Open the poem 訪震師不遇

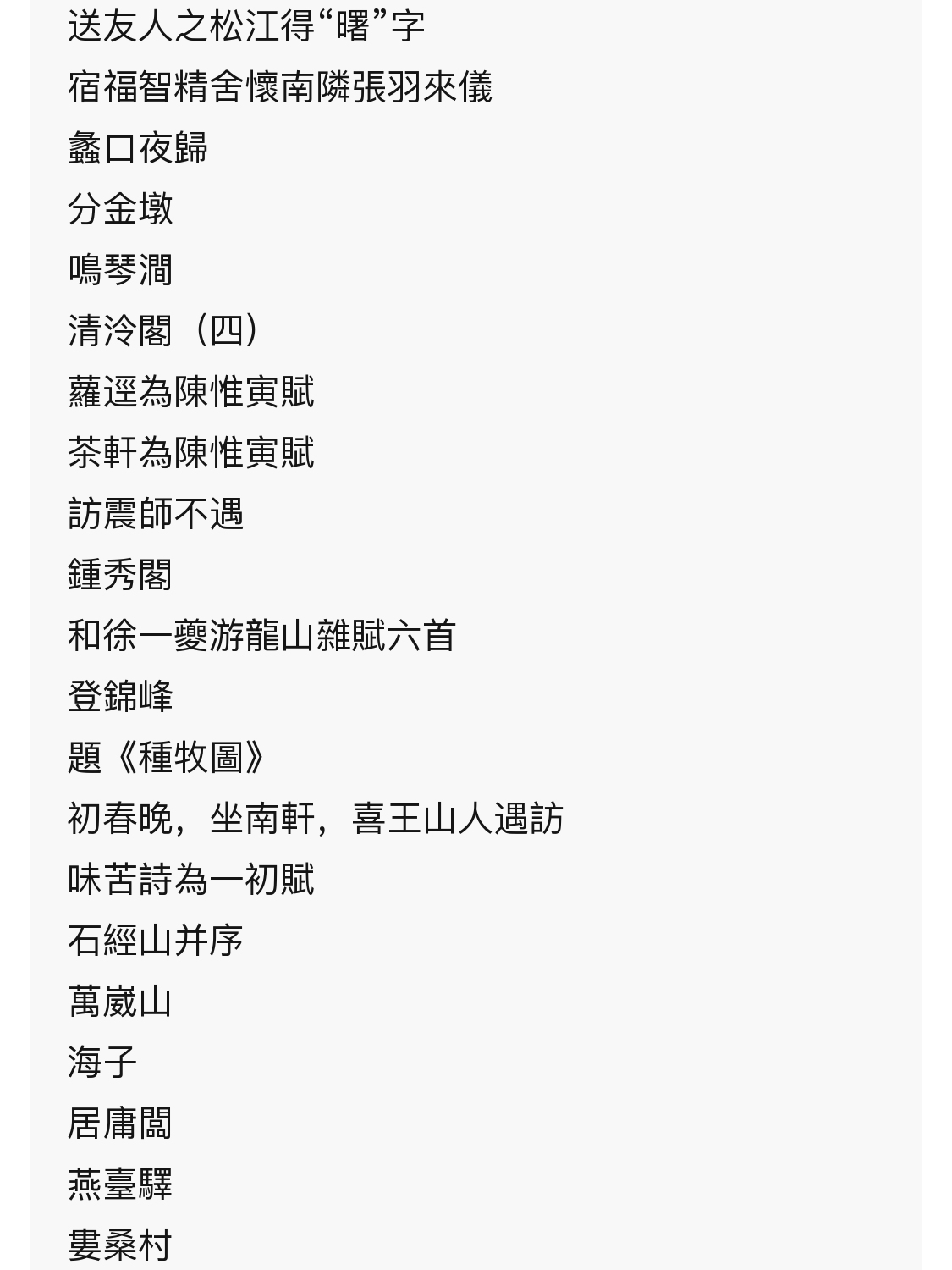point(156,514)
